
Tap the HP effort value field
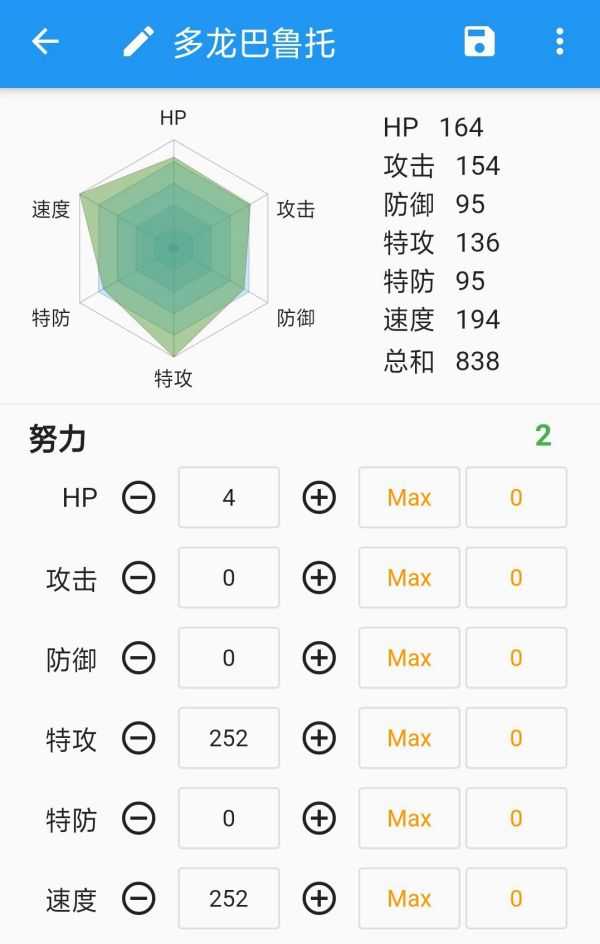(229, 497)
